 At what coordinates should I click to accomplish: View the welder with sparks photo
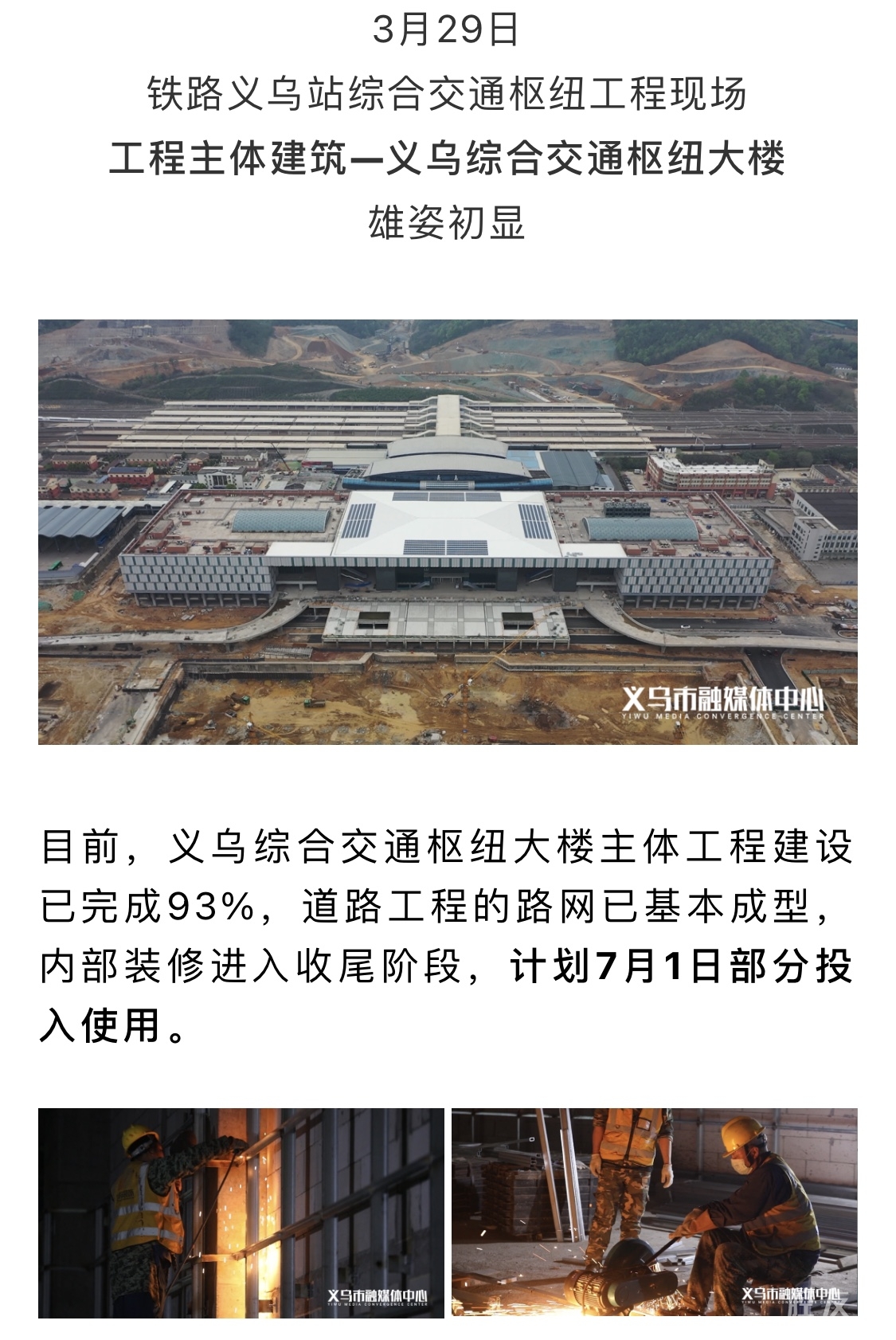[x=241, y=1212]
